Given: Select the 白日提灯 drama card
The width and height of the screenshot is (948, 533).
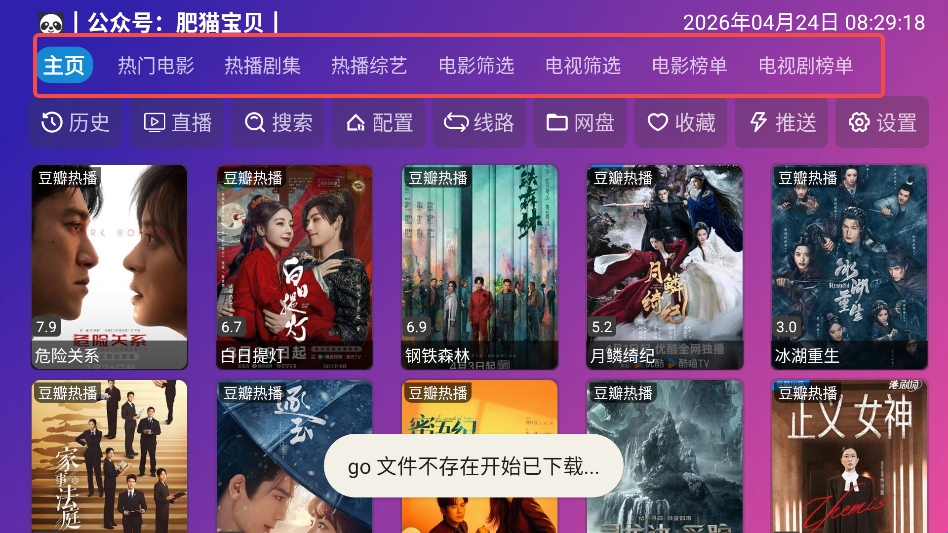Looking at the screenshot, I should [294, 267].
